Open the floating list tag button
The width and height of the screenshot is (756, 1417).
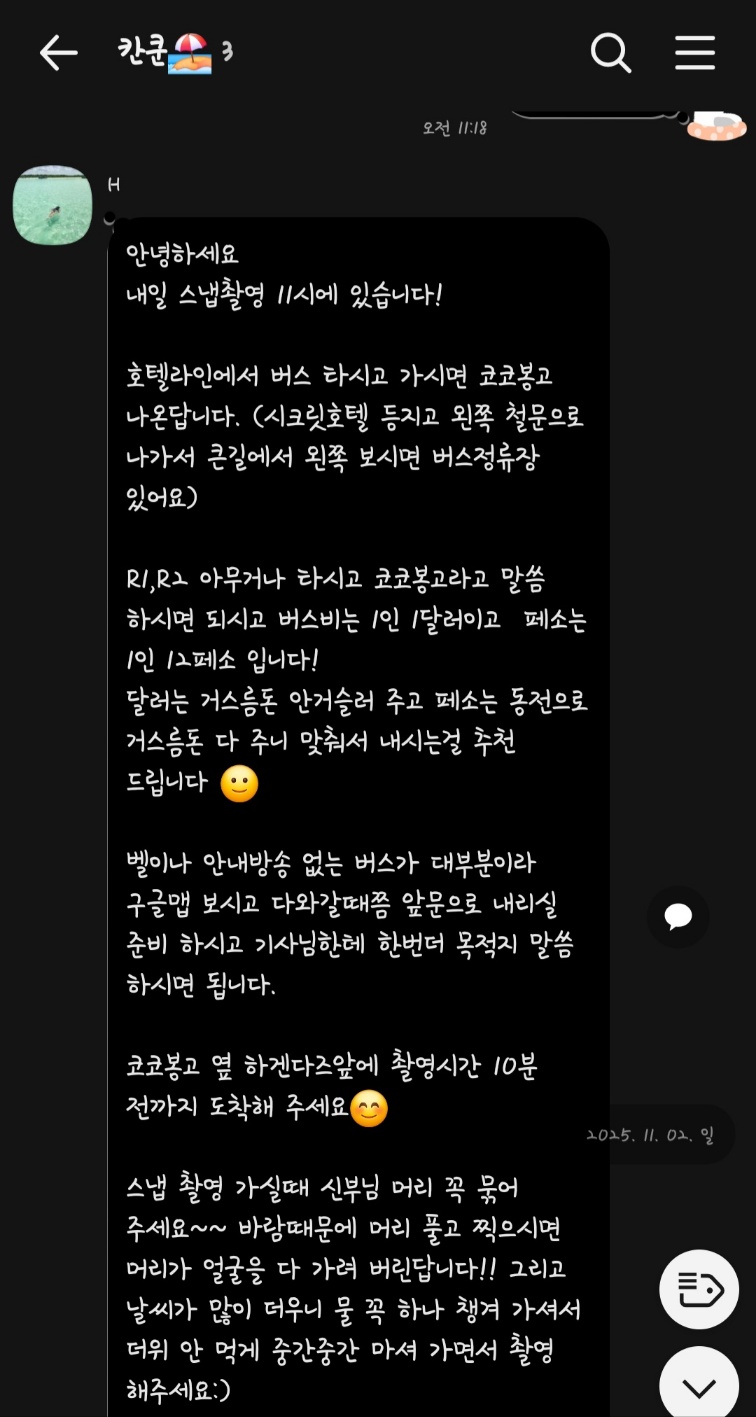(699, 1290)
